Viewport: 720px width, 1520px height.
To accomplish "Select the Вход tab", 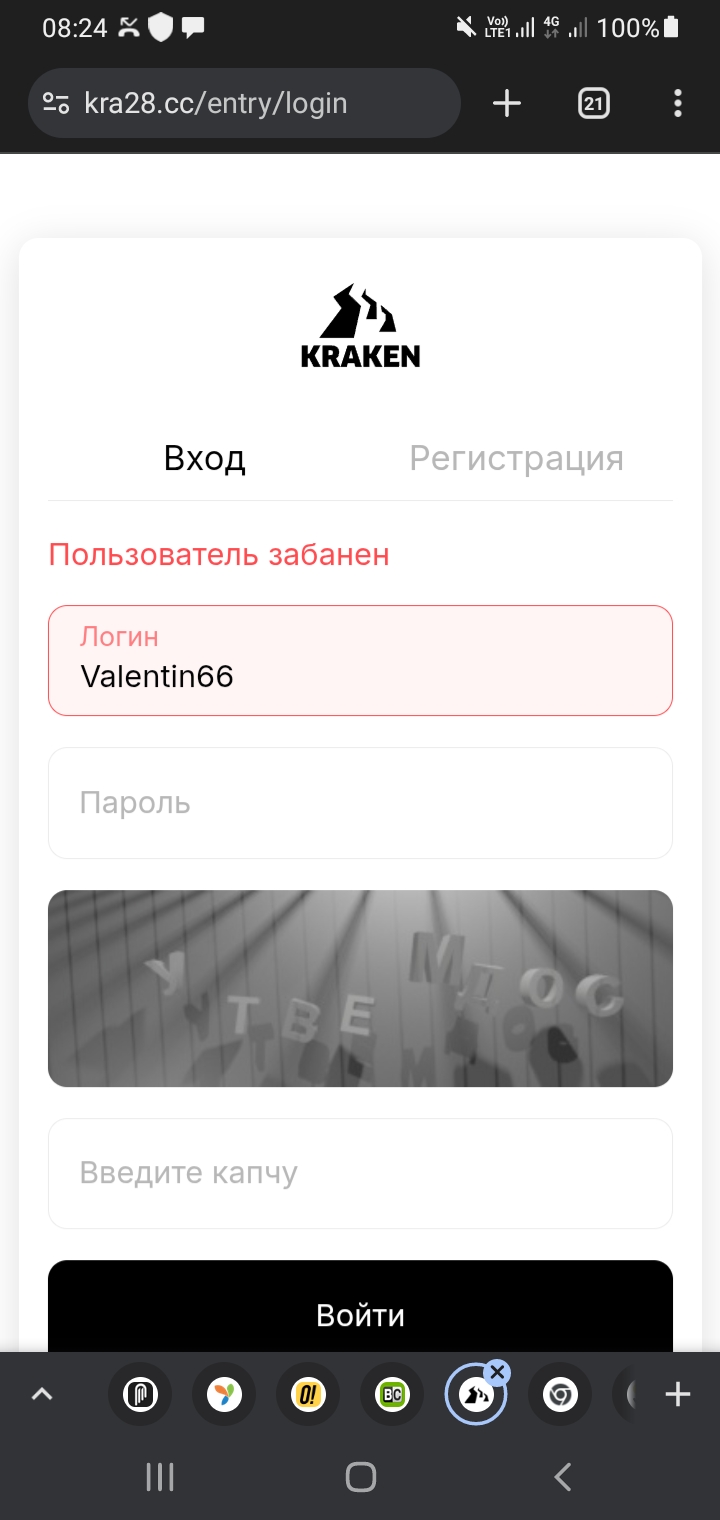I will click(205, 458).
